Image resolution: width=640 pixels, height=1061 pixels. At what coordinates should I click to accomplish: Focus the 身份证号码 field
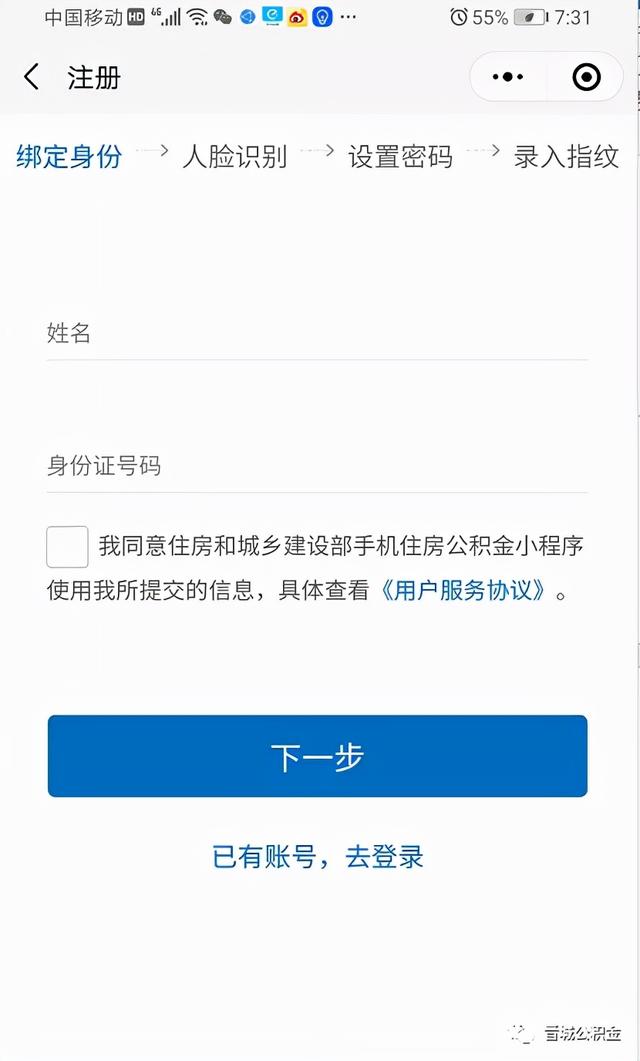[317, 466]
